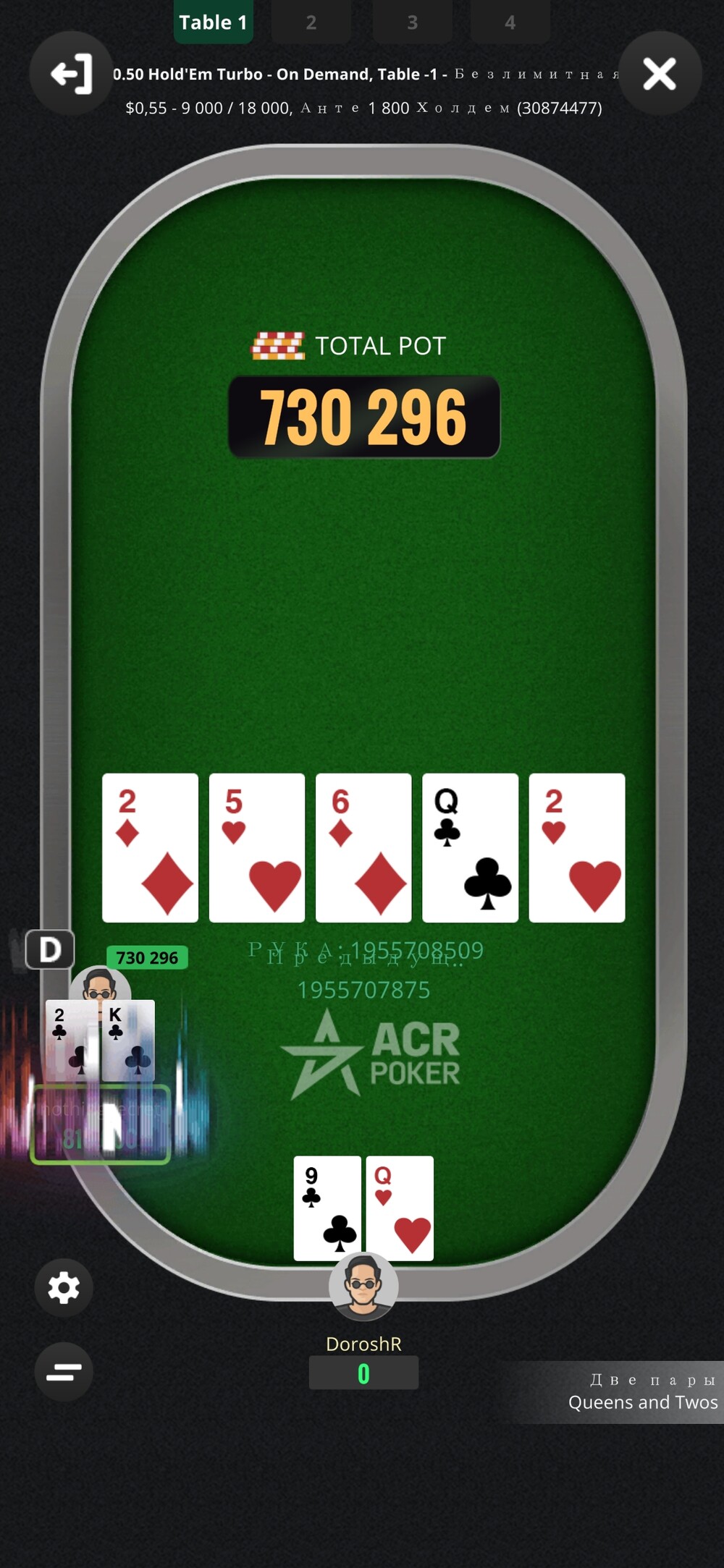Switch to table tab 3

tap(412, 22)
